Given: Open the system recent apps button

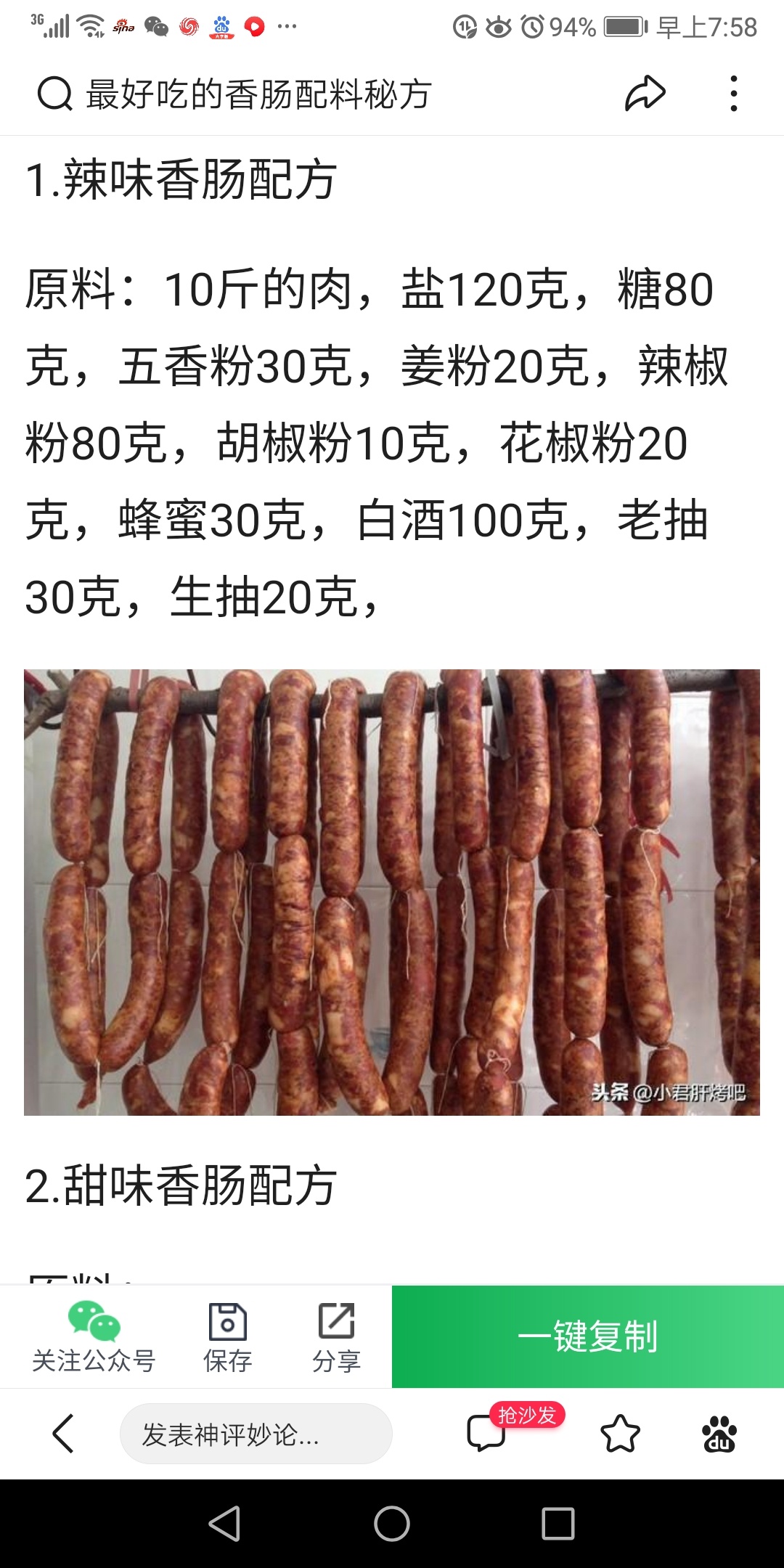Looking at the screenshot, I should (x=558, y=1523).
